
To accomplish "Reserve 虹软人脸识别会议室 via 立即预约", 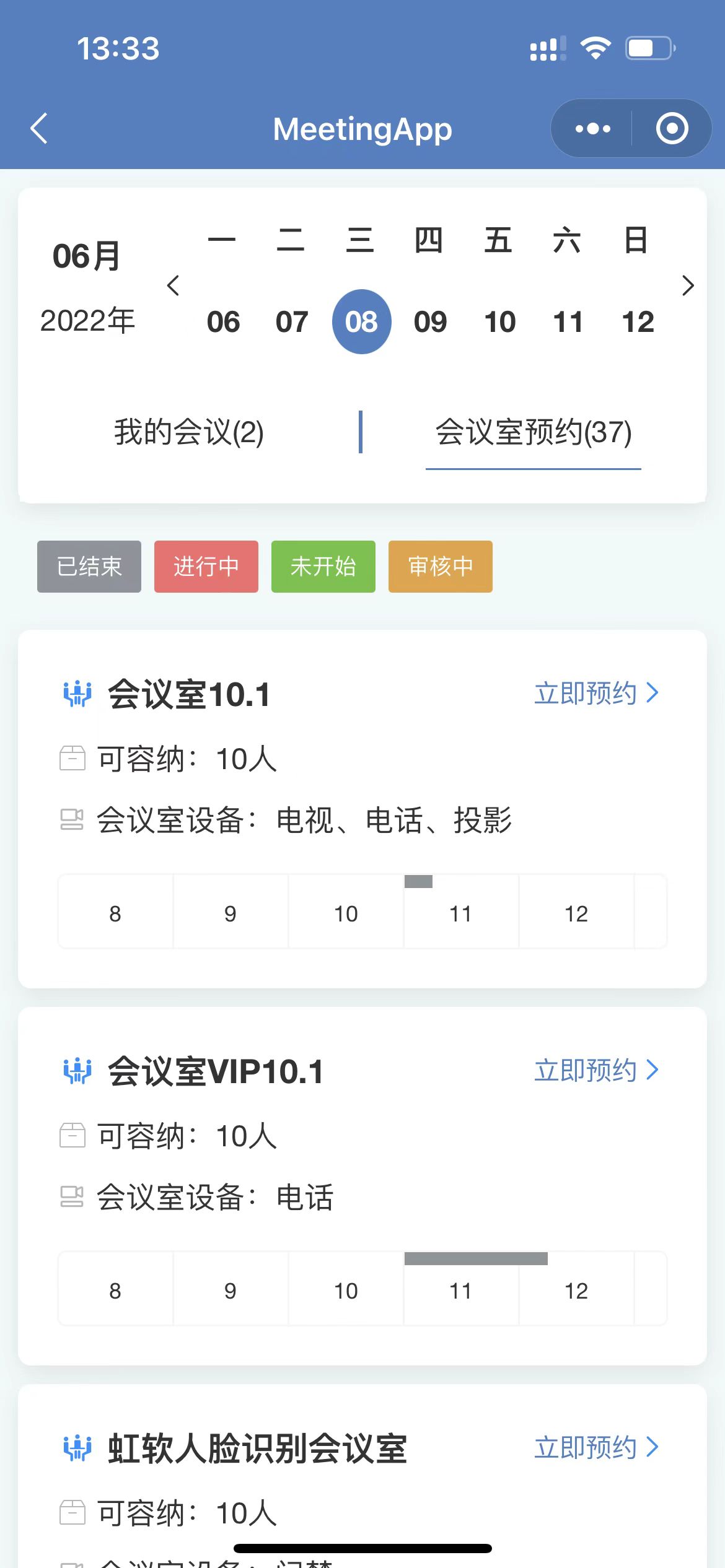I will point(597,1447).
